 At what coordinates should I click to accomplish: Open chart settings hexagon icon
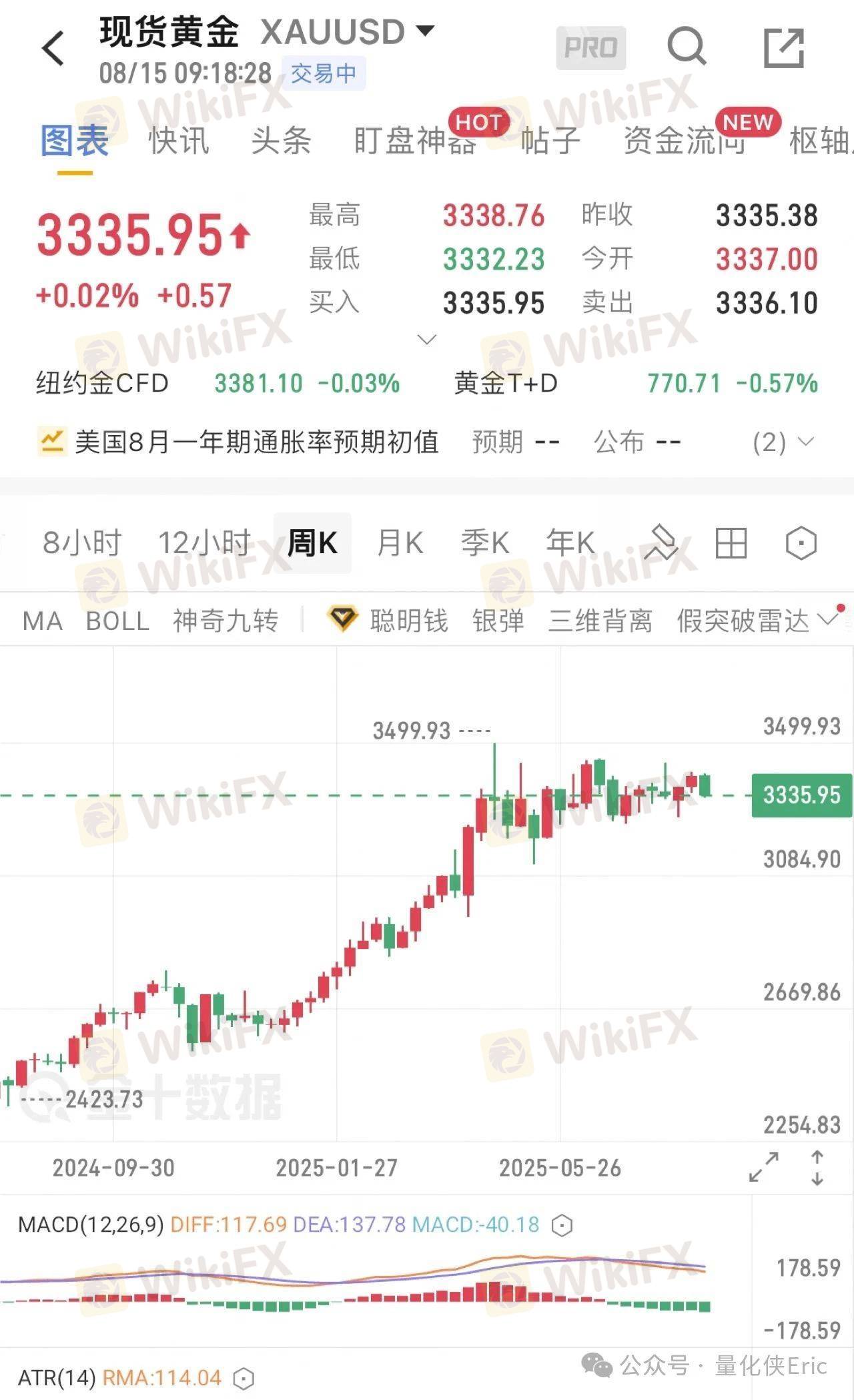(x=801, y=543)
